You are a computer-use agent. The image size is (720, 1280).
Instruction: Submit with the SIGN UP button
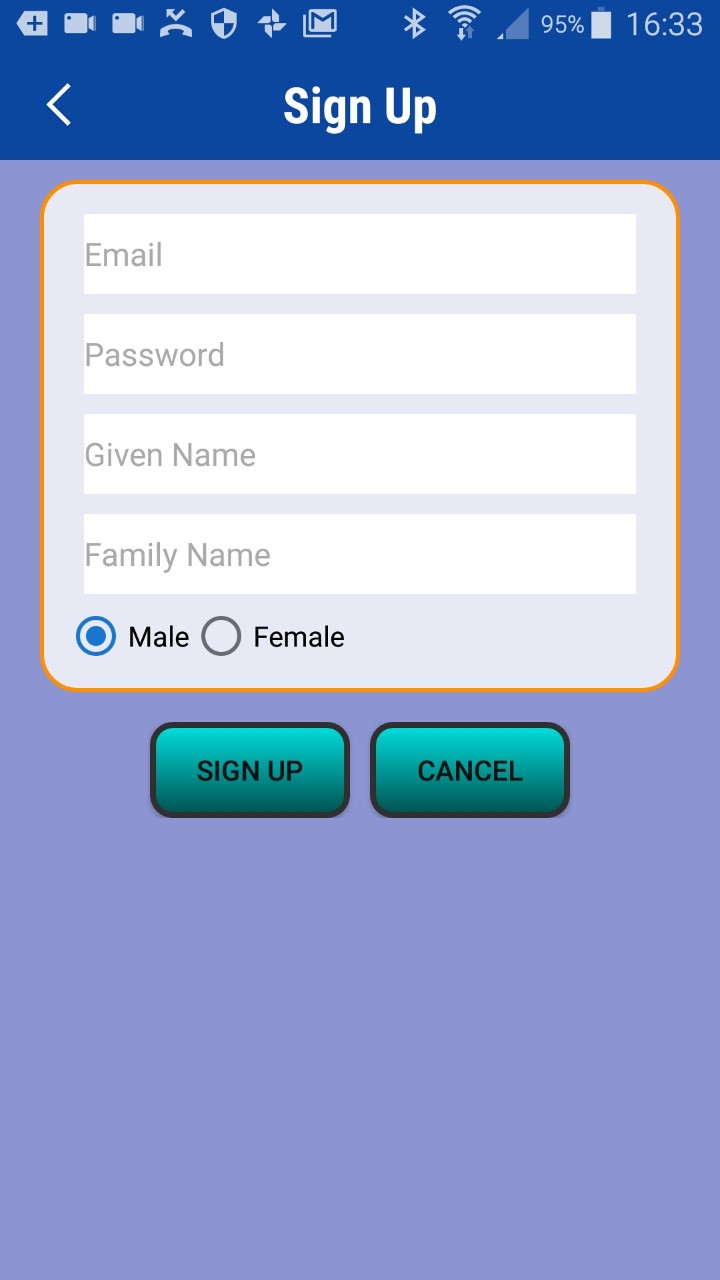pyautogui.click(x=250, y=770)
